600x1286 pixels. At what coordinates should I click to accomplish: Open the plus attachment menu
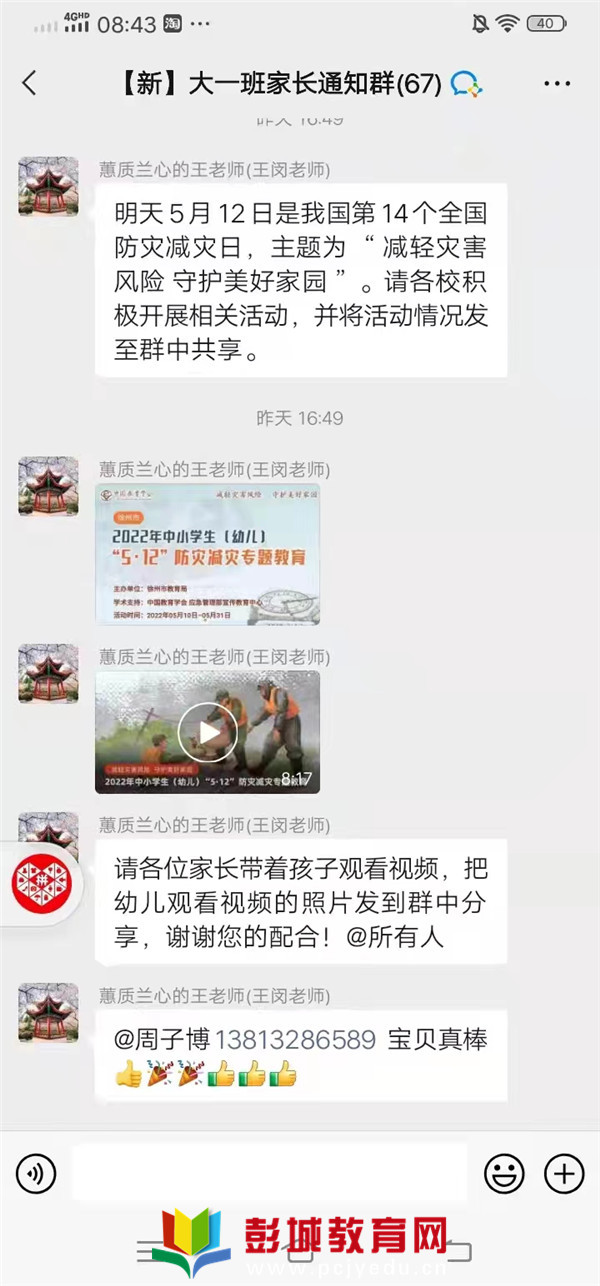(x=563, y=1173)
